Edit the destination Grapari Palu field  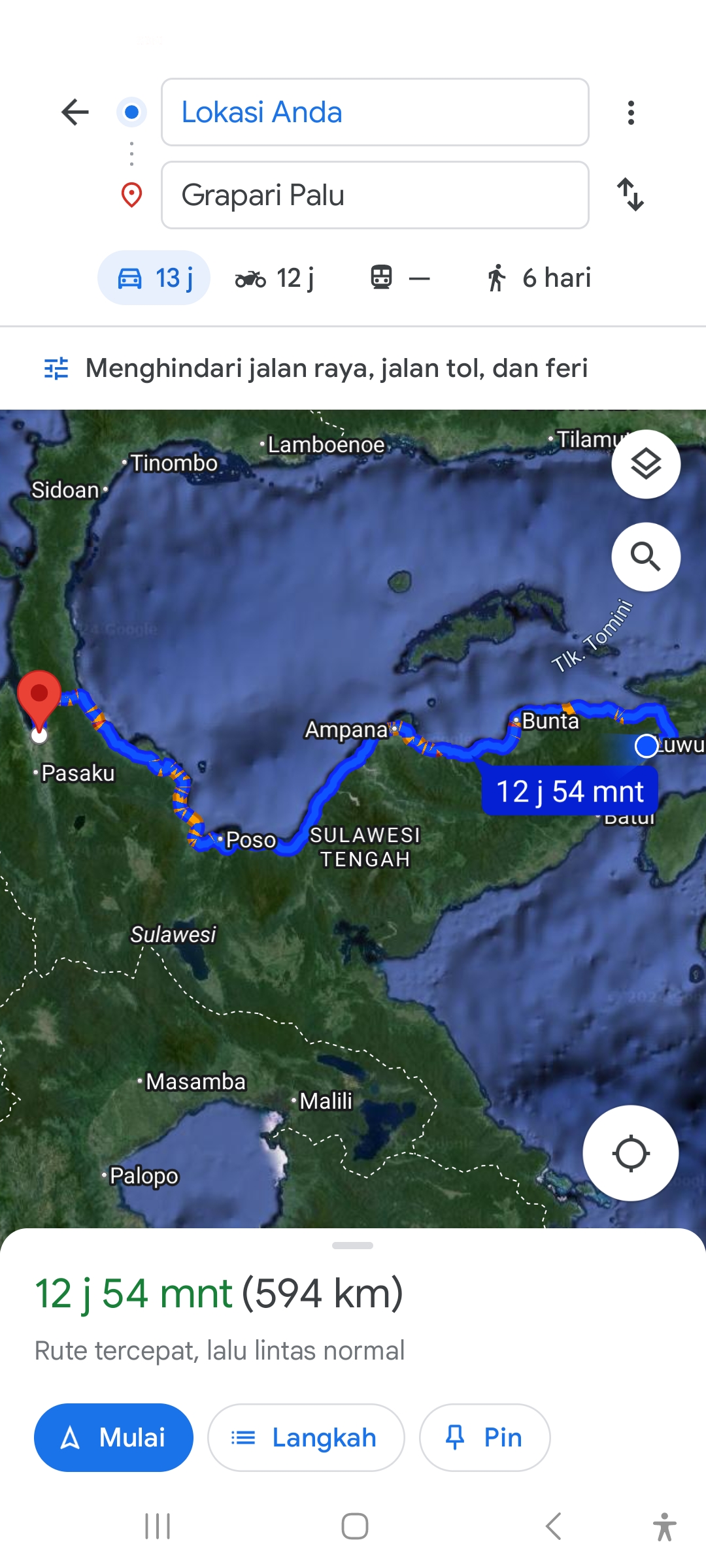375,195
